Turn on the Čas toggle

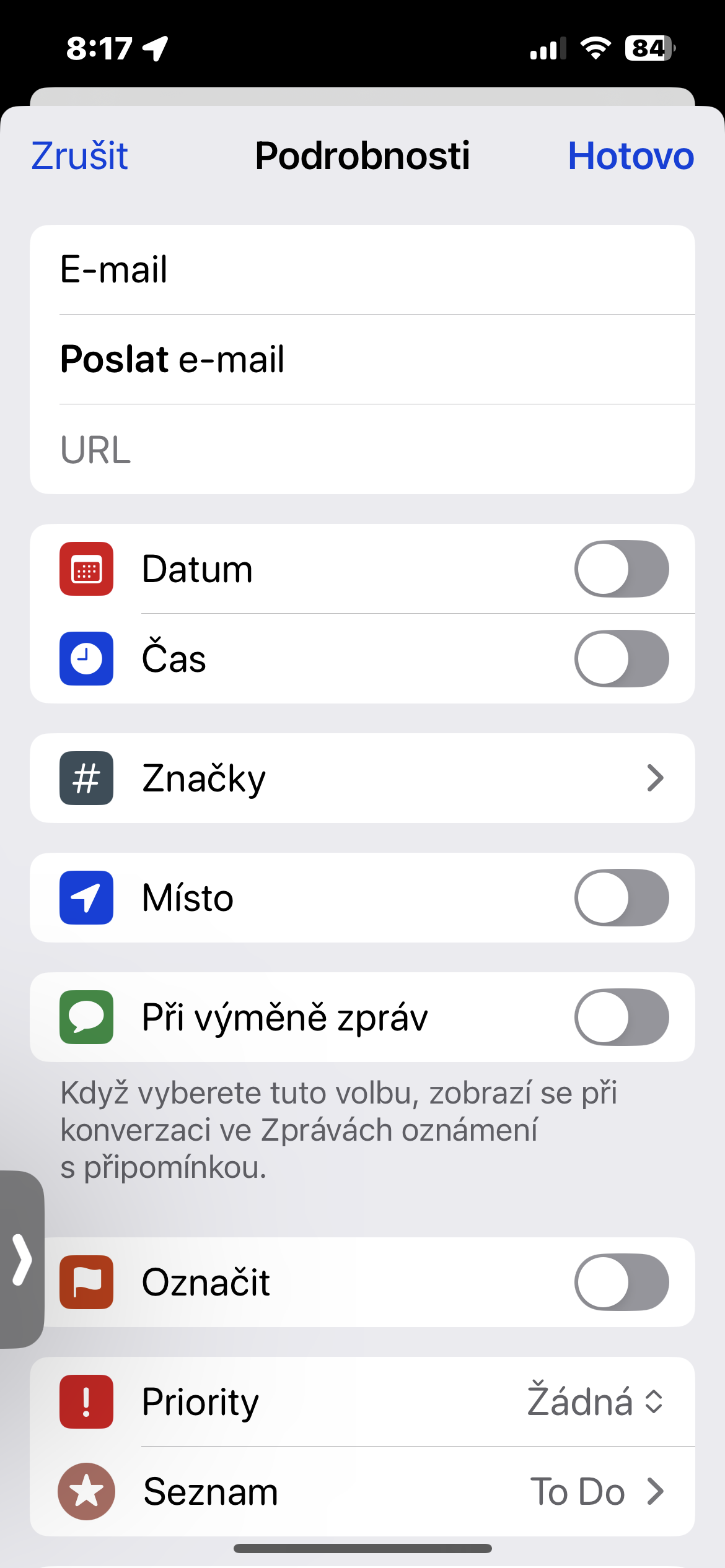click(x=621, y=658)
